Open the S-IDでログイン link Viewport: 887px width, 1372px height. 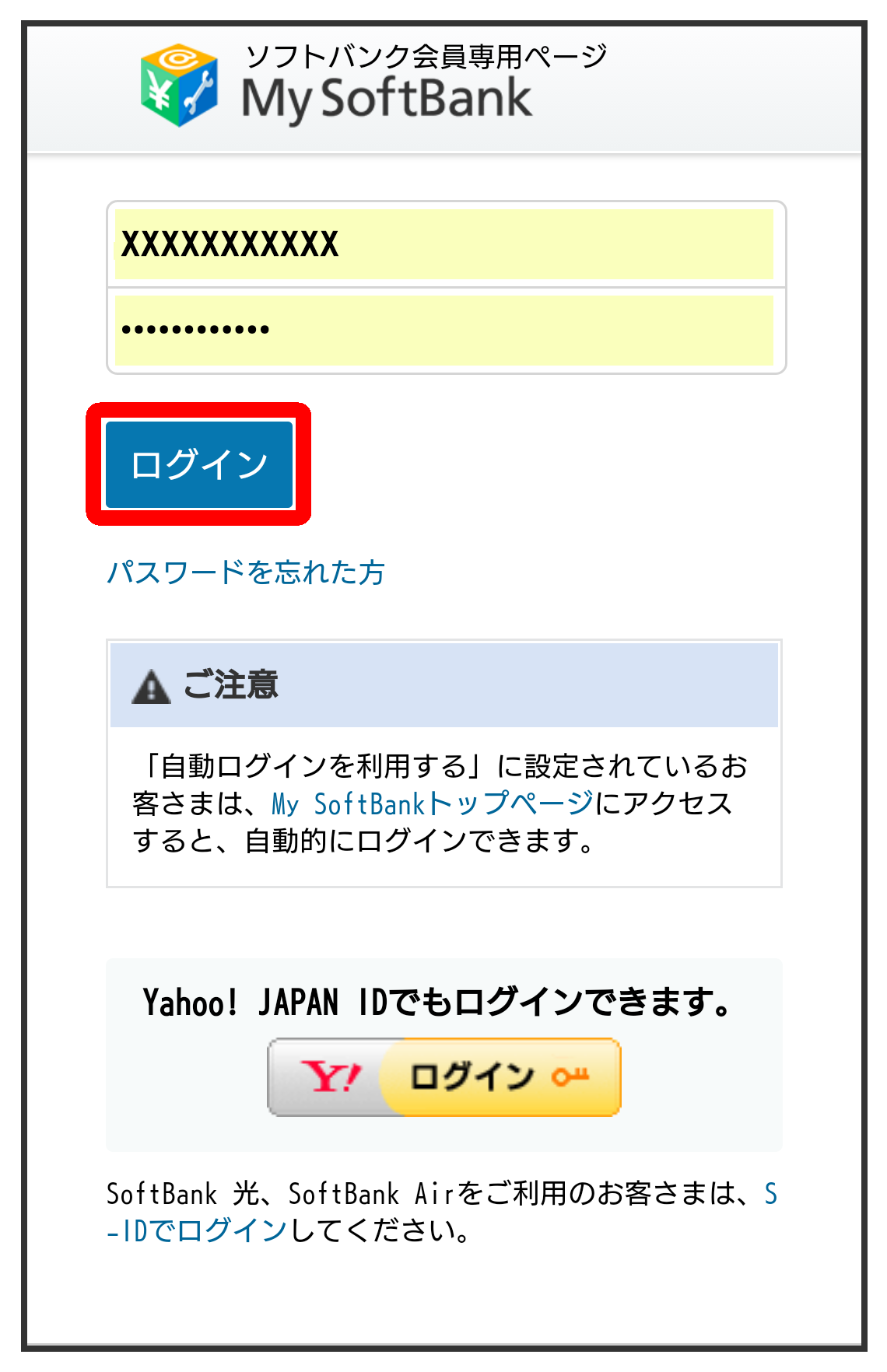pos(198,1230)
